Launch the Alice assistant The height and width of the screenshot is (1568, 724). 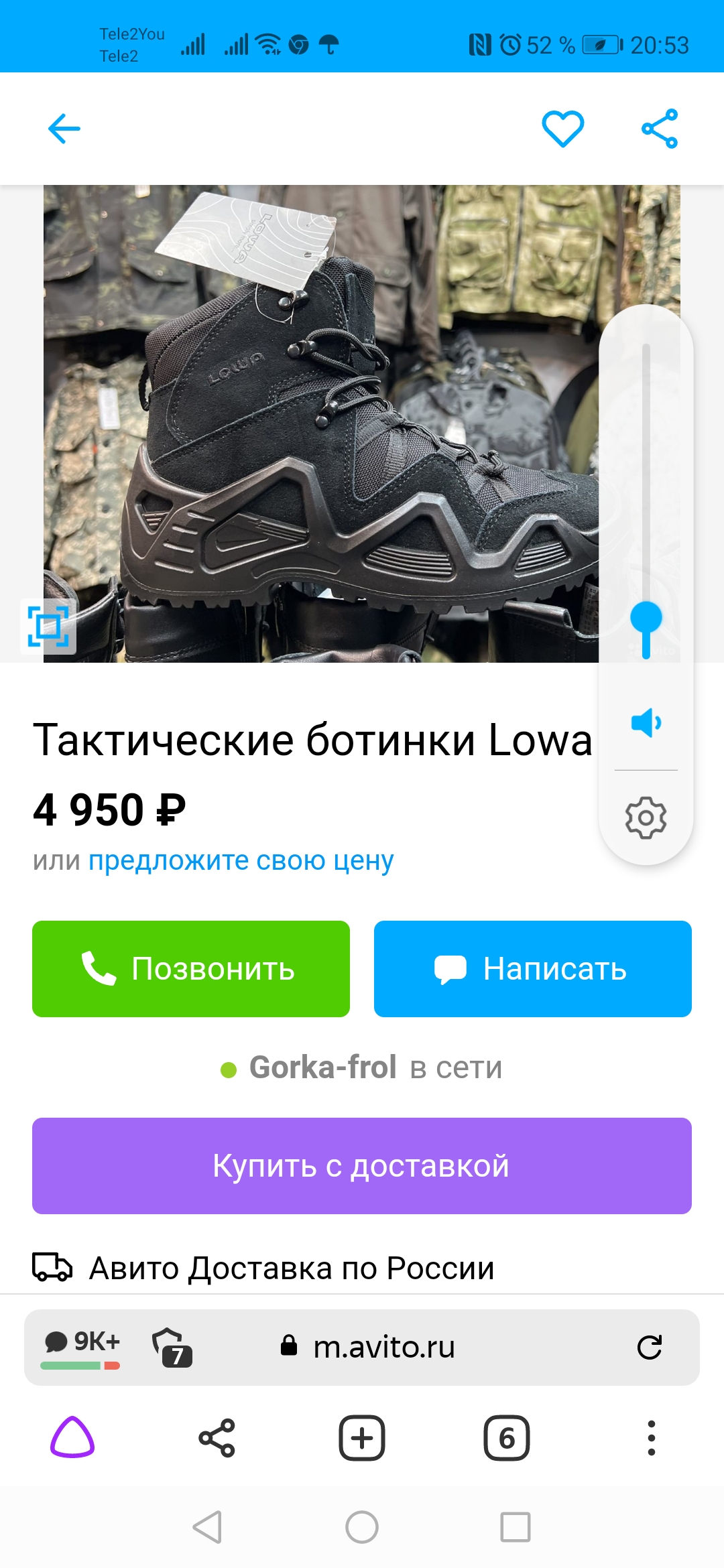pyautogui.click(x=72, y=1438)
